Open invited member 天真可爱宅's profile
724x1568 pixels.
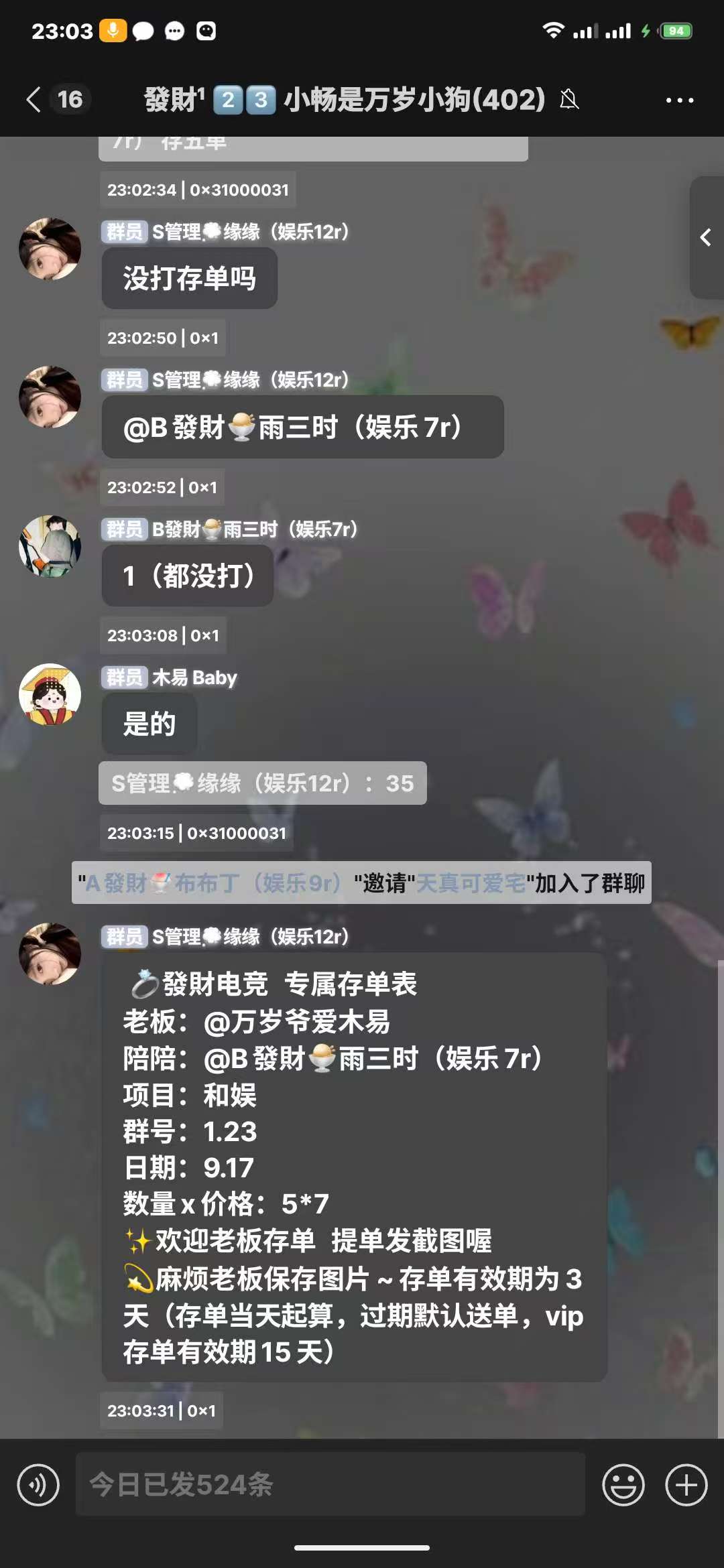click(x=471, y=883)
